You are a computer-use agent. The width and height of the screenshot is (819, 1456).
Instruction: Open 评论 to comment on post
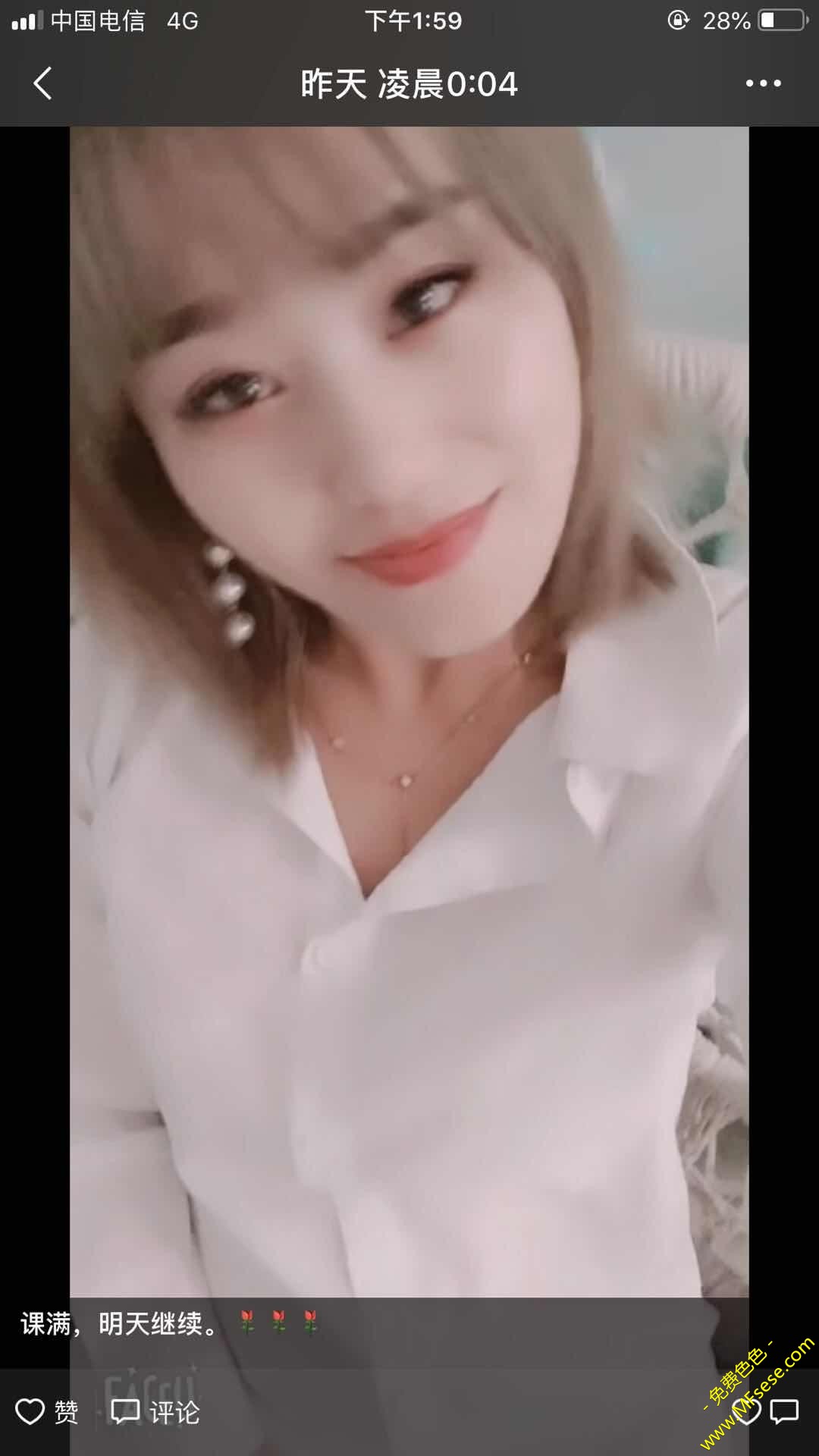(155, 1412)
